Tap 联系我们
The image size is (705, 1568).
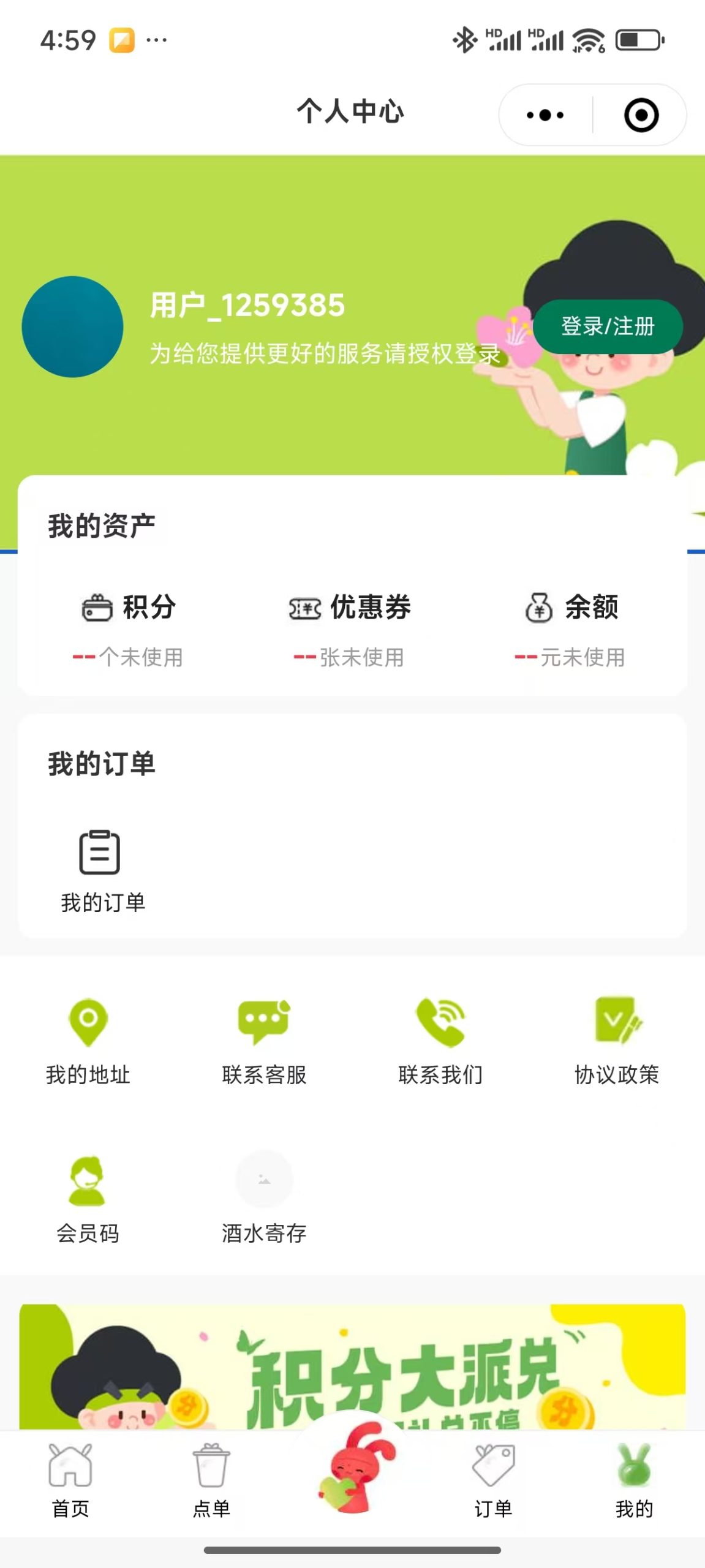[440, 1042]
